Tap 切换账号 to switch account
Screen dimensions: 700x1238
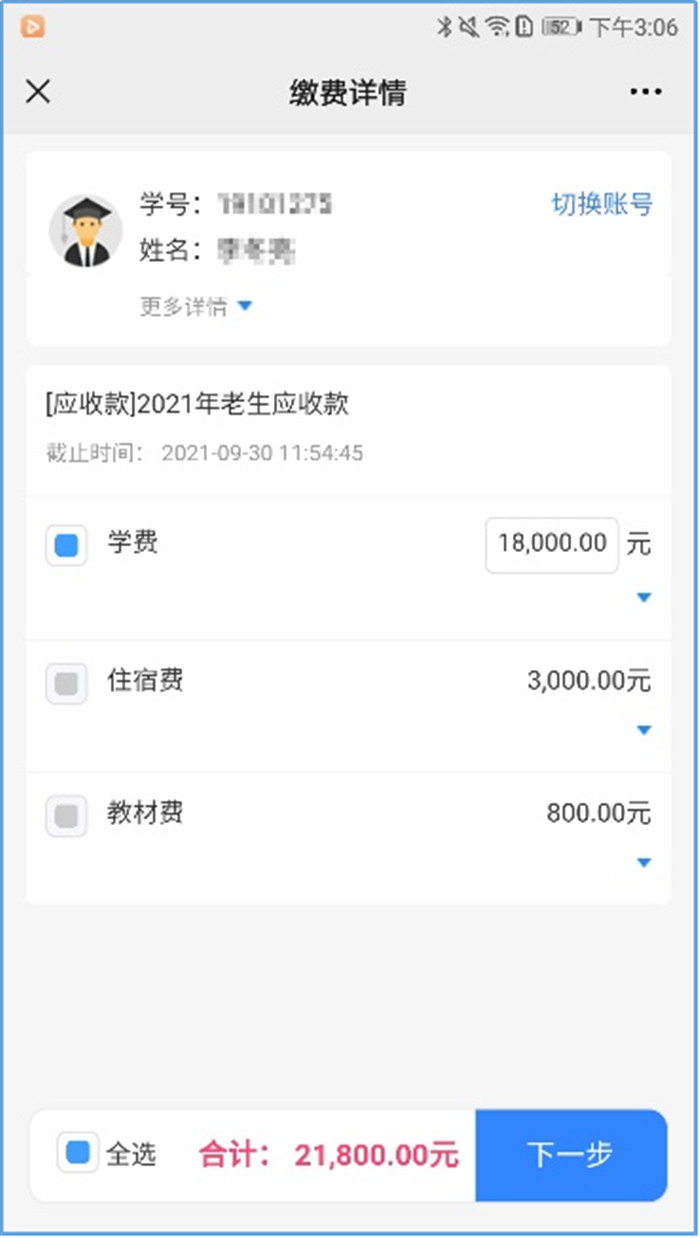(x=602, y=205)
